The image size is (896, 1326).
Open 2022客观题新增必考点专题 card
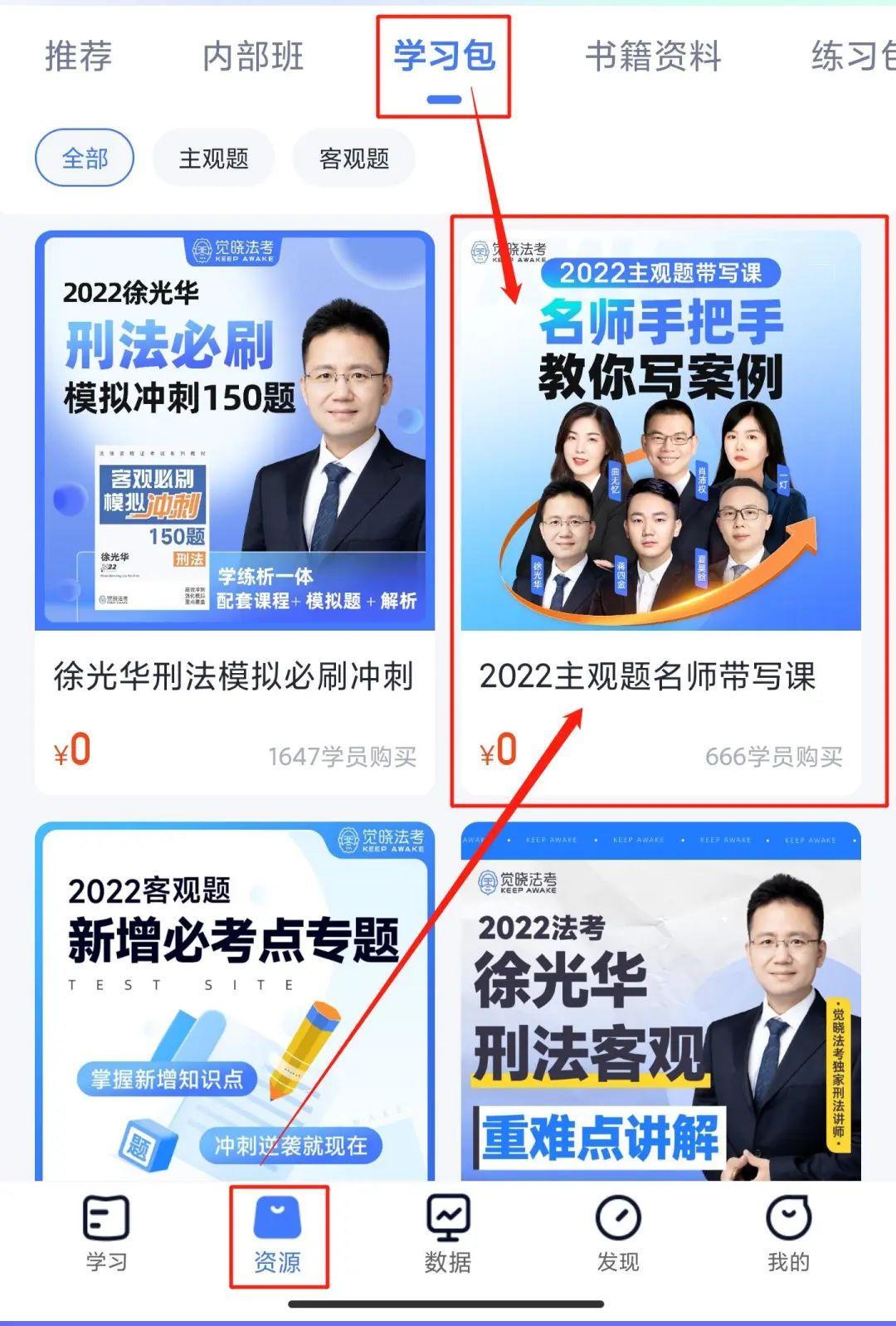(235, 1002)
